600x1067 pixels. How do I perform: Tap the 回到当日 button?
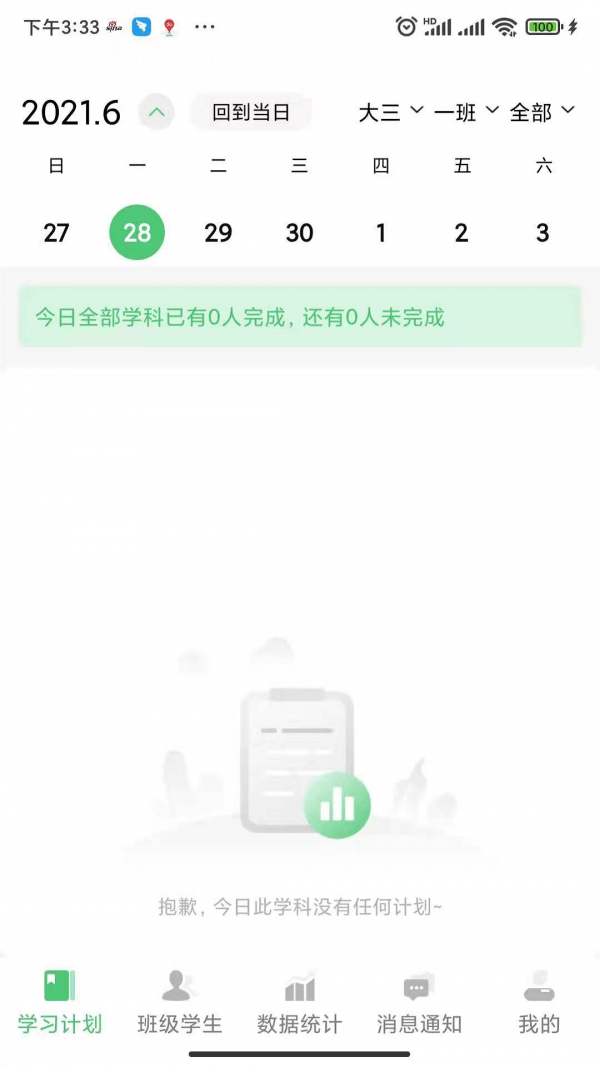click(x=251, y=112)
